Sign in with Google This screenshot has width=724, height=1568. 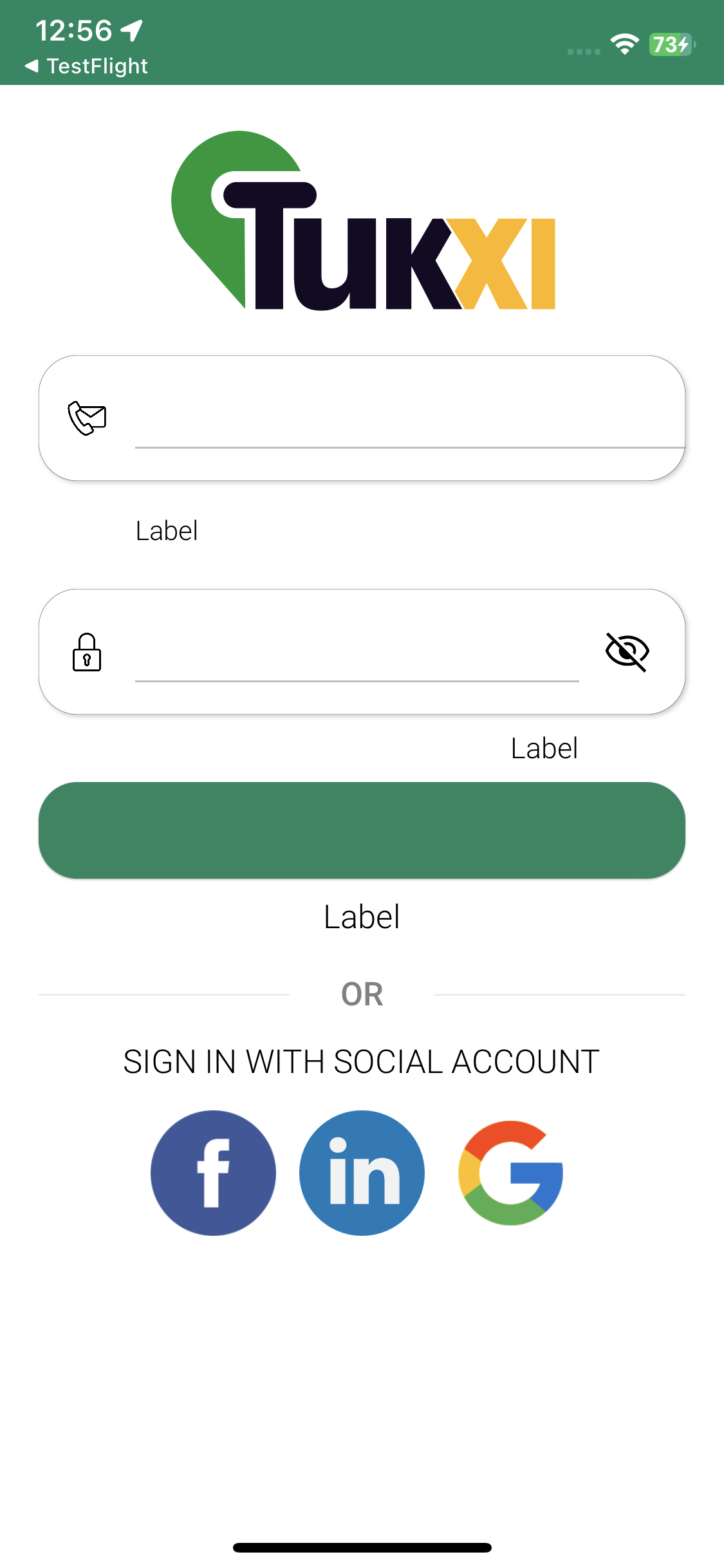[x=510, y=1173]
